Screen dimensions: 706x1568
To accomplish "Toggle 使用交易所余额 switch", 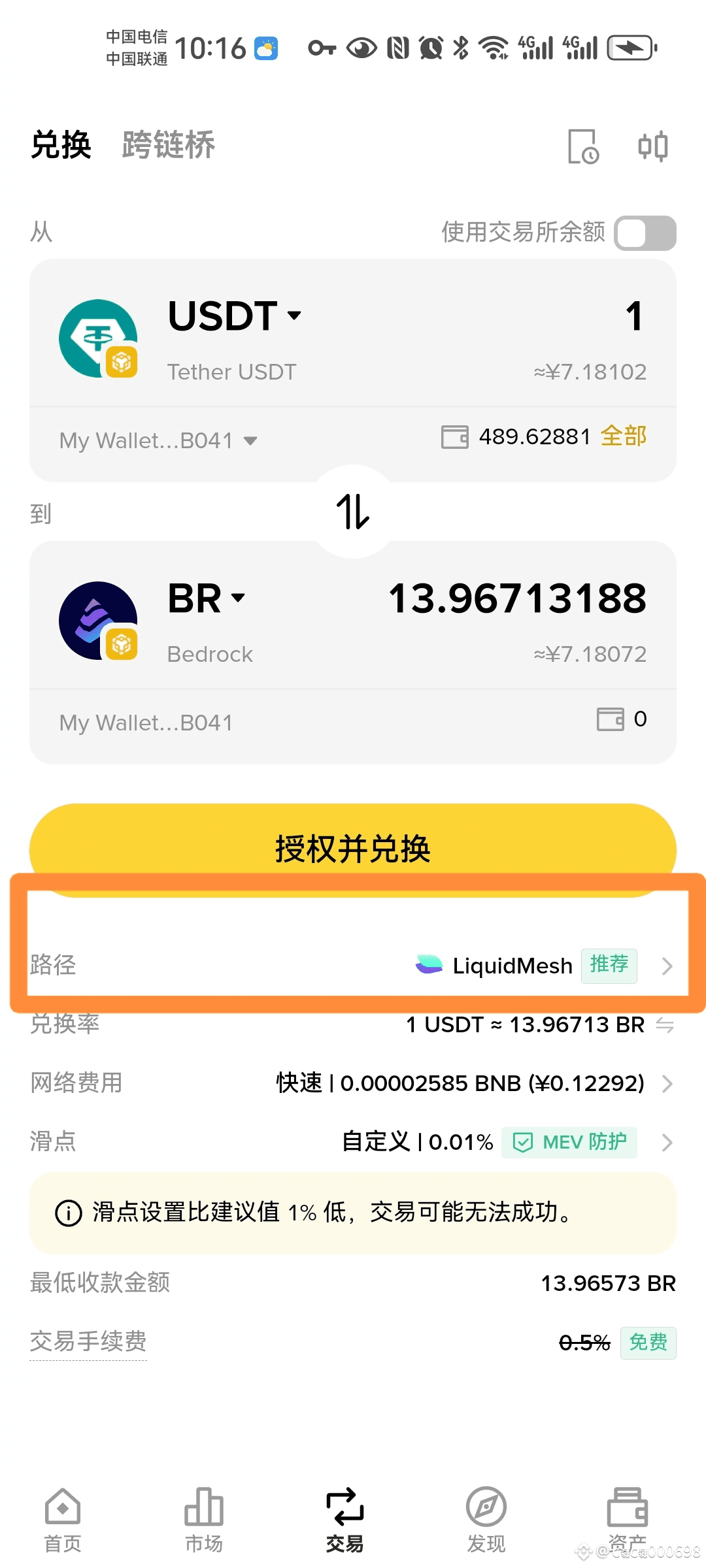I will 645,233.
